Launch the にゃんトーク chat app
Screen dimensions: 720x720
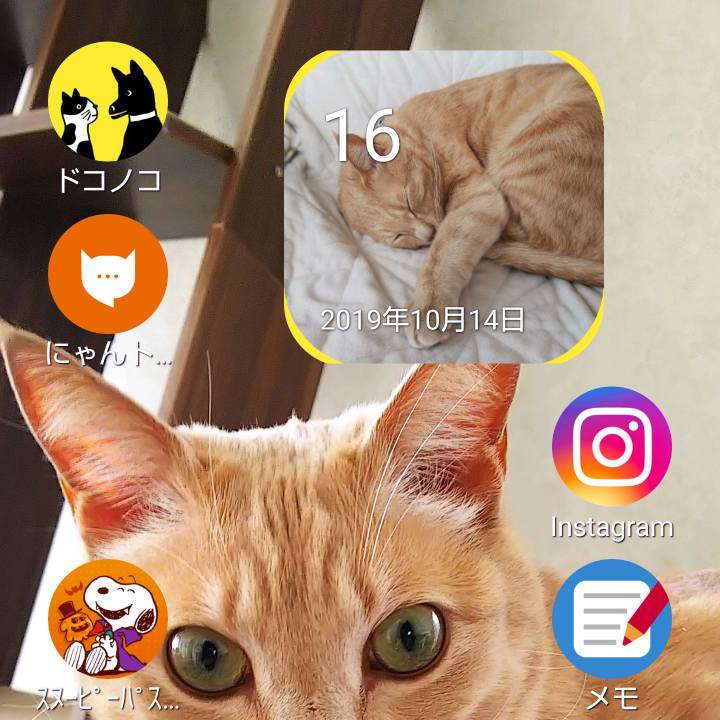pos(108,275)
